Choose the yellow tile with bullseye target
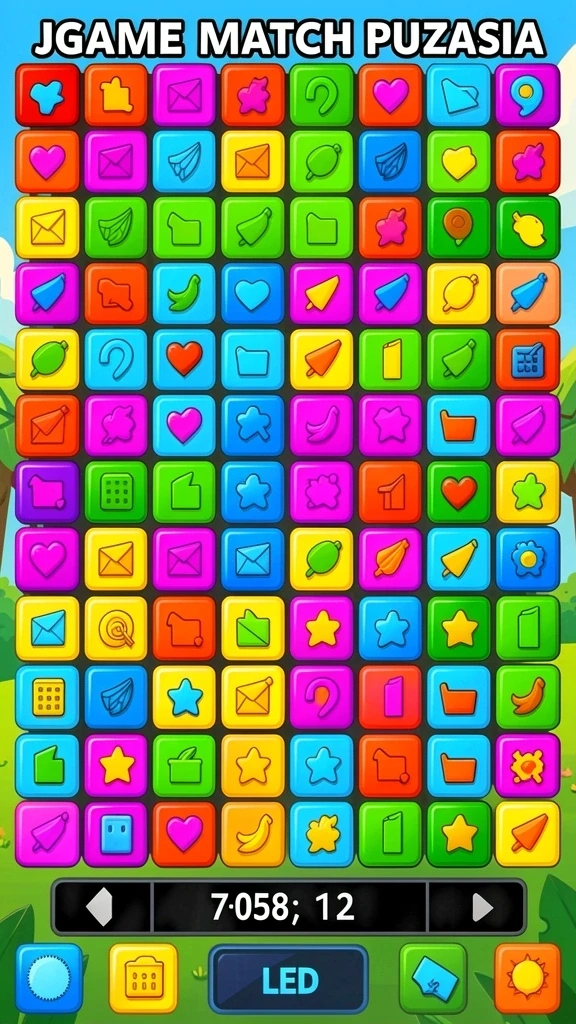576x1024 pixels. click(116, 628)
